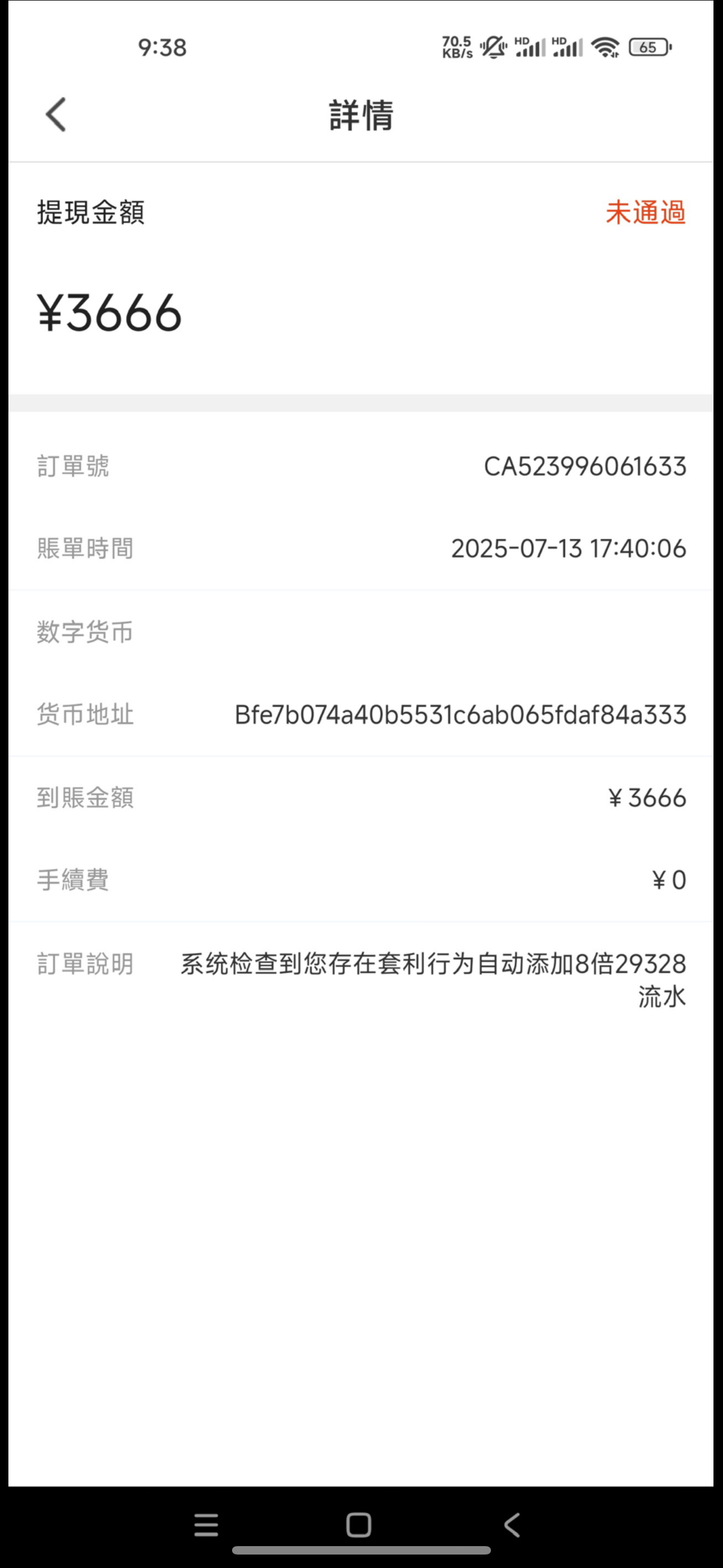
Task: Open the system recent apps menu
Action: [x=206, y=1525]
